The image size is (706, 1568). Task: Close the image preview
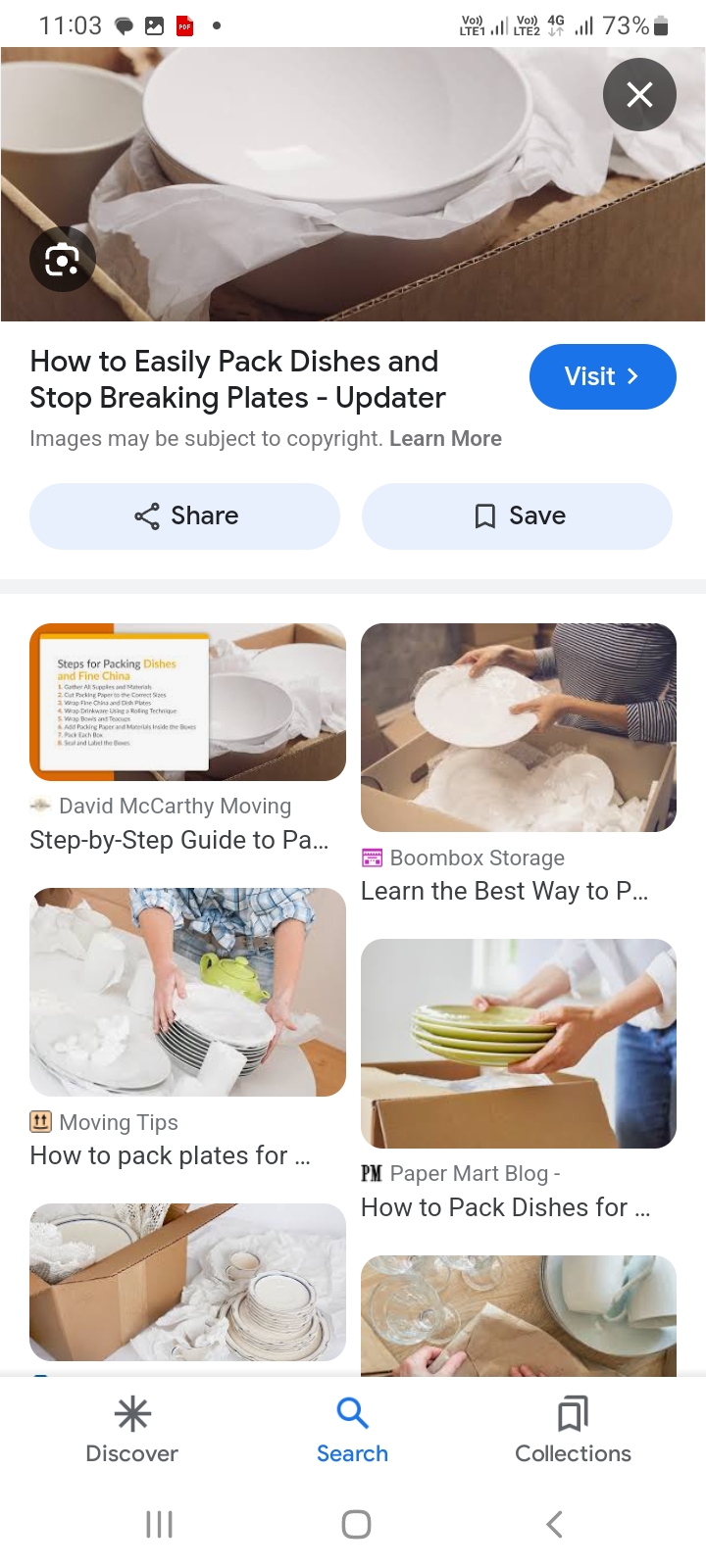(x=639, y=95)
